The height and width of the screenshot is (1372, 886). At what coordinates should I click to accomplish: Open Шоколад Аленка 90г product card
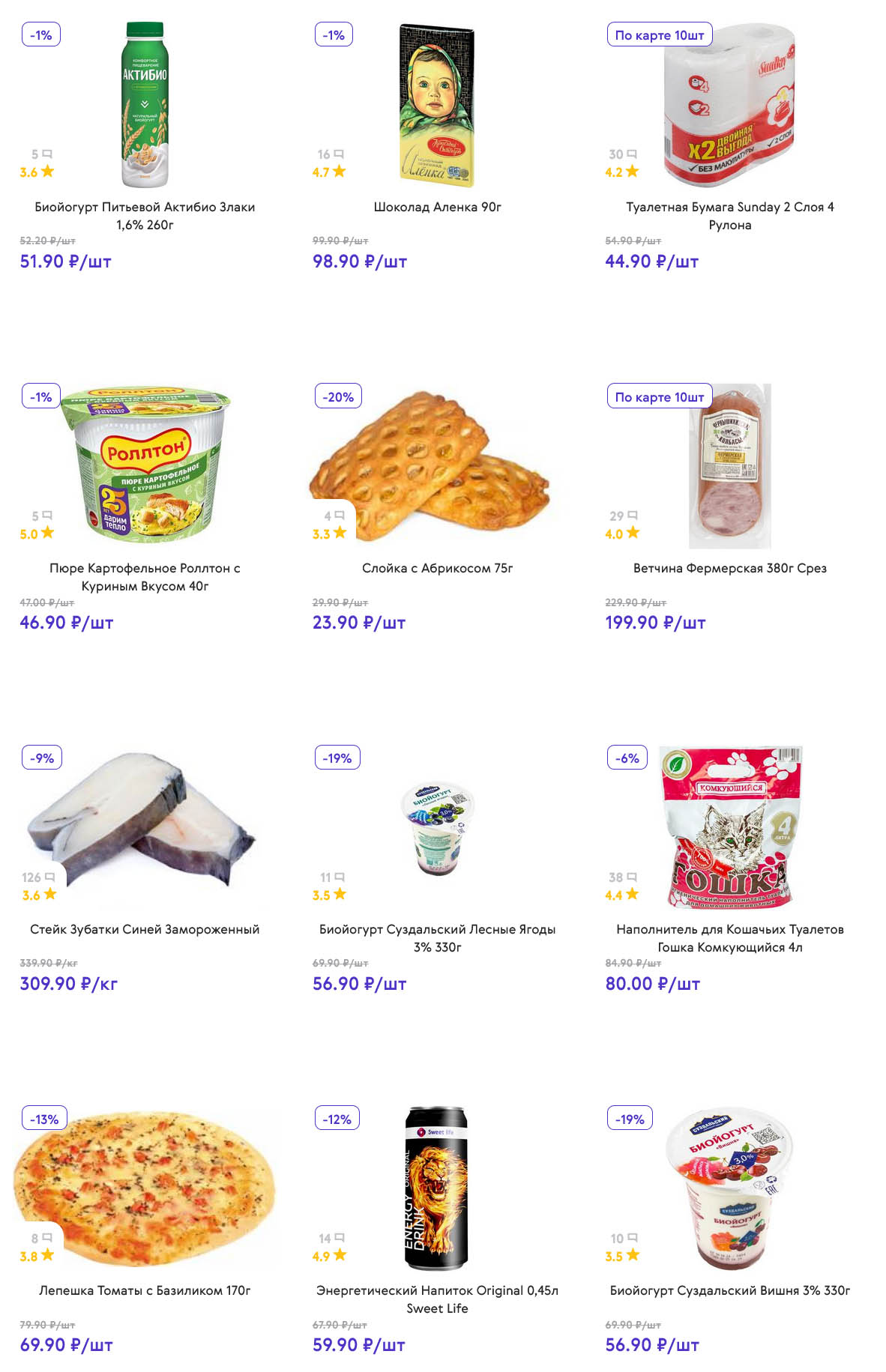tap(437, 207)
